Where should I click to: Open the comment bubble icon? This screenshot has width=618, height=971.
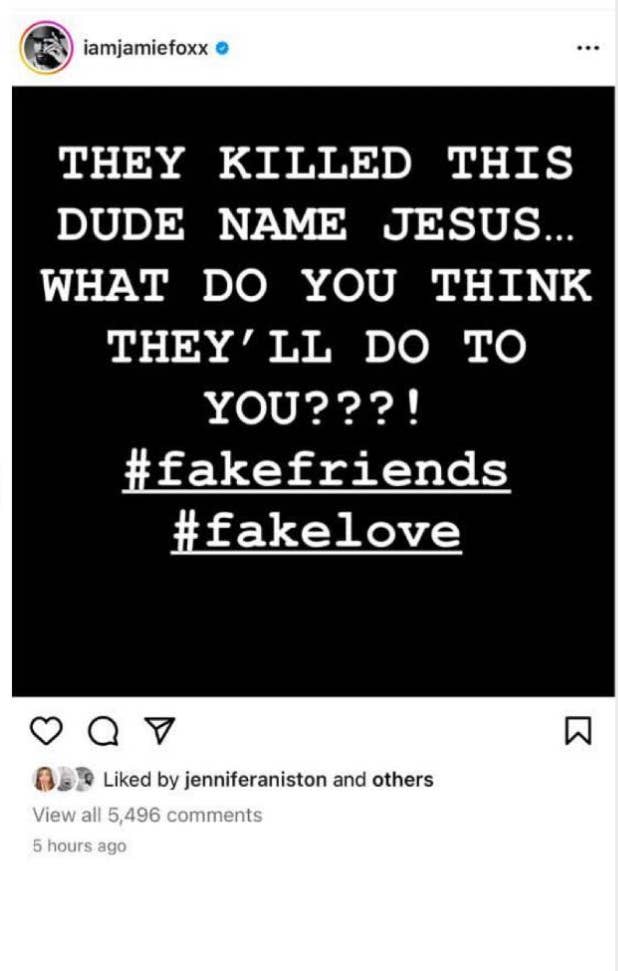[102, 733]
